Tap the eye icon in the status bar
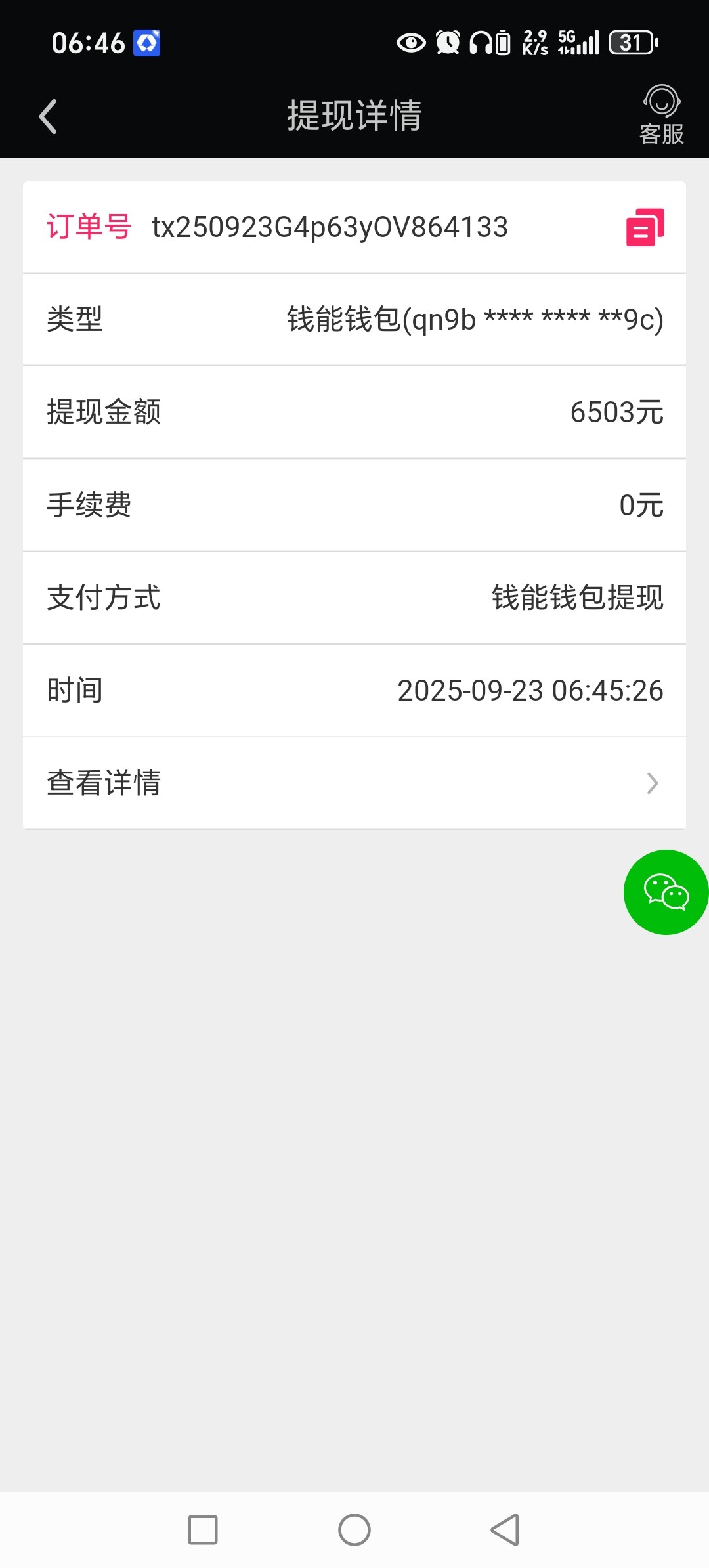The width and height of the screenshot is (709, 1568). point(410,43)
